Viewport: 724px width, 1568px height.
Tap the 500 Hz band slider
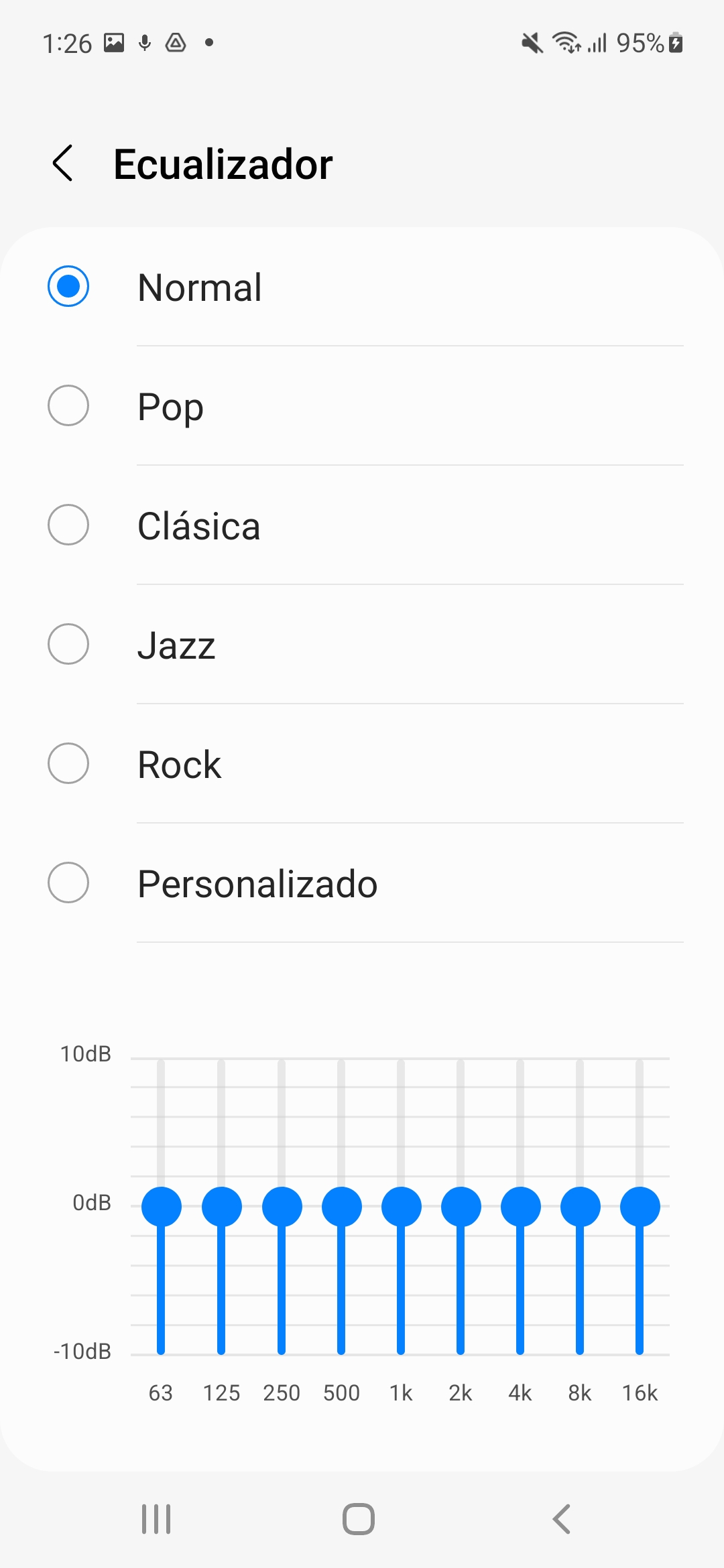[x=341, y=1207]
